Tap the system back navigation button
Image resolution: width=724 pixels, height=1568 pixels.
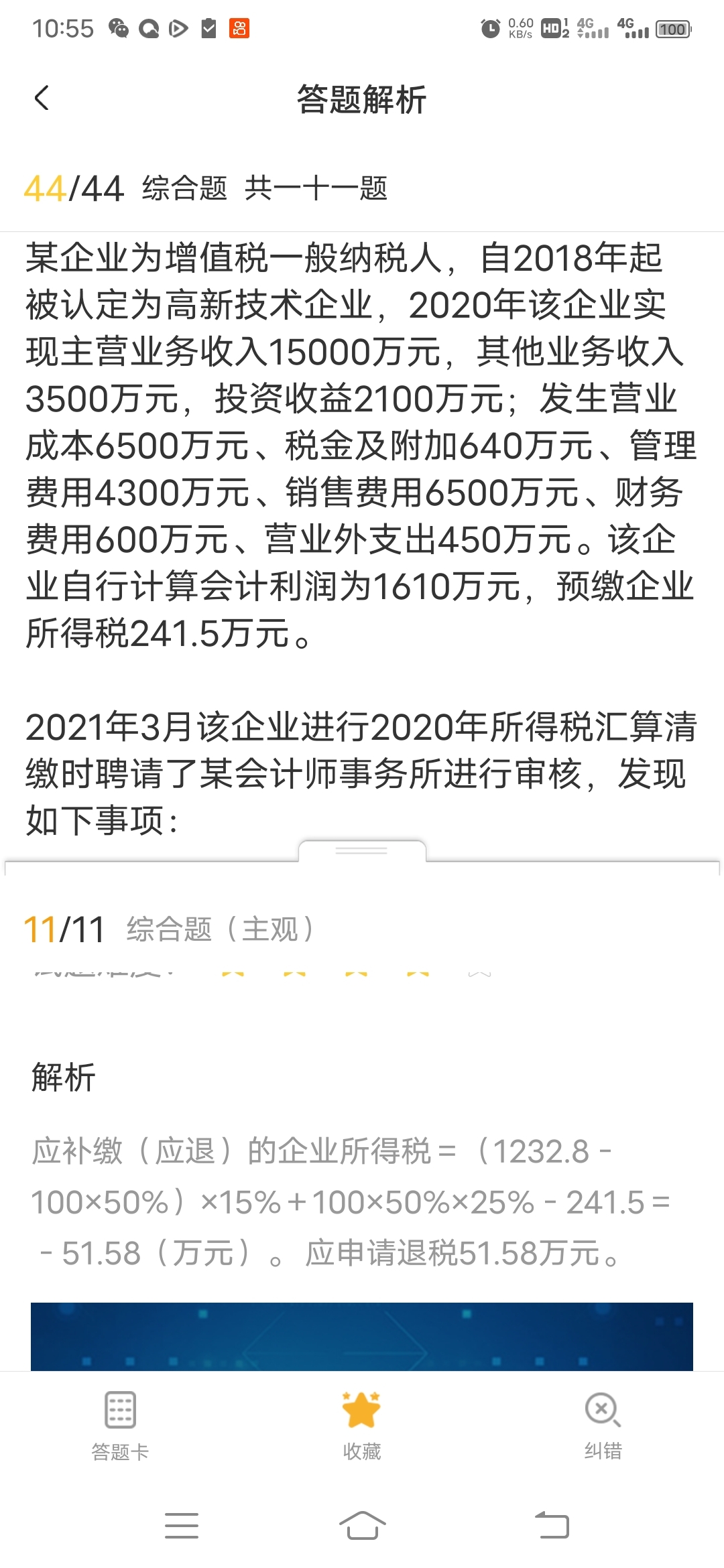pyautogui.click(x=552, y=1526)
